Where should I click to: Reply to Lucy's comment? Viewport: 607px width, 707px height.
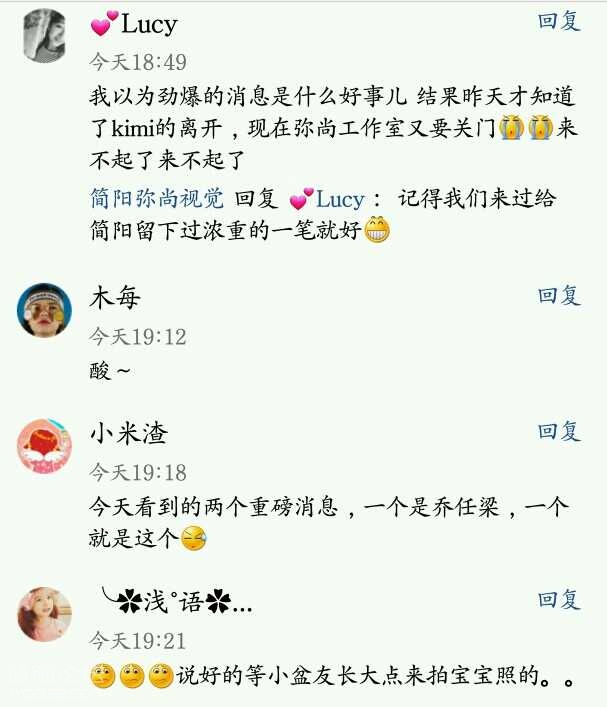click(x=559, y=22)
